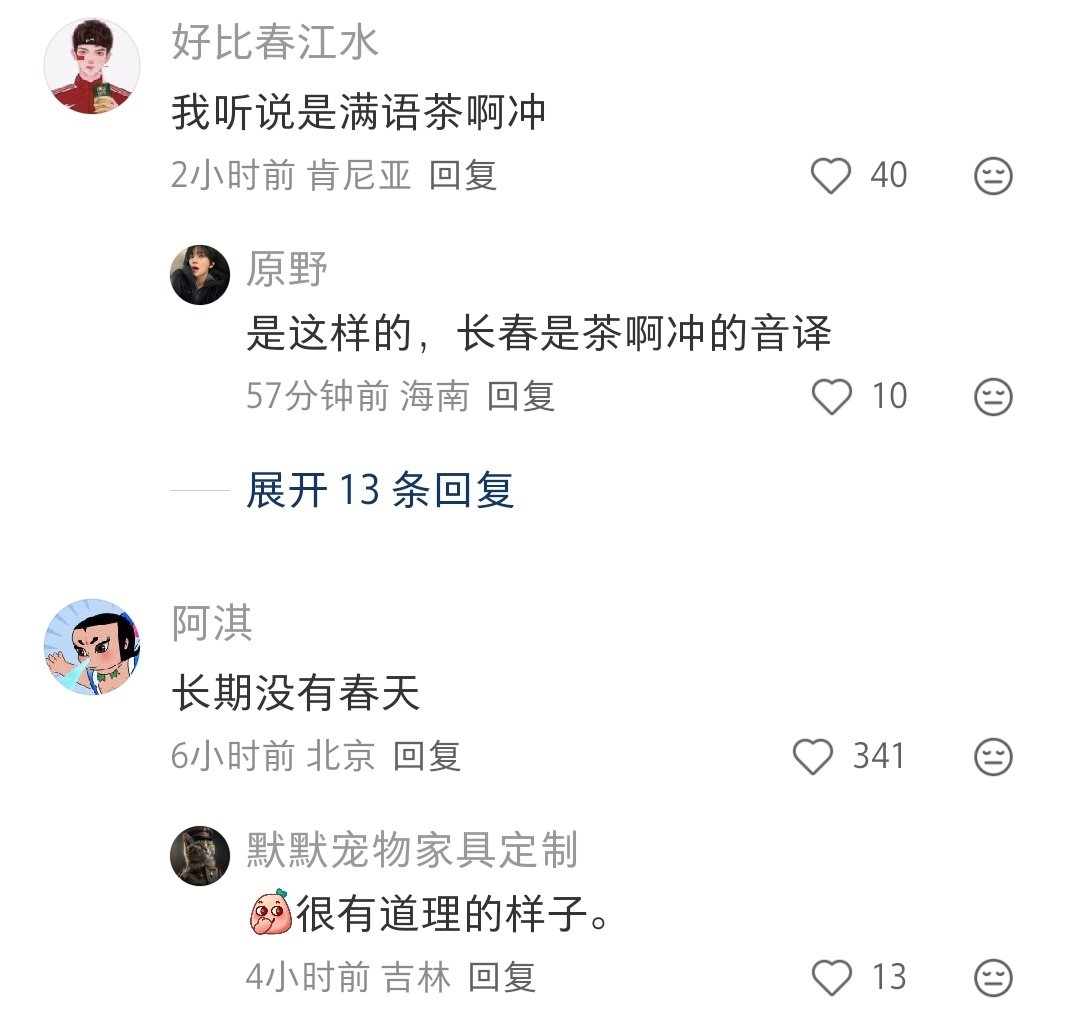
Task: Like 默默宠物家具定制's reply
Action: click(830, 976)
